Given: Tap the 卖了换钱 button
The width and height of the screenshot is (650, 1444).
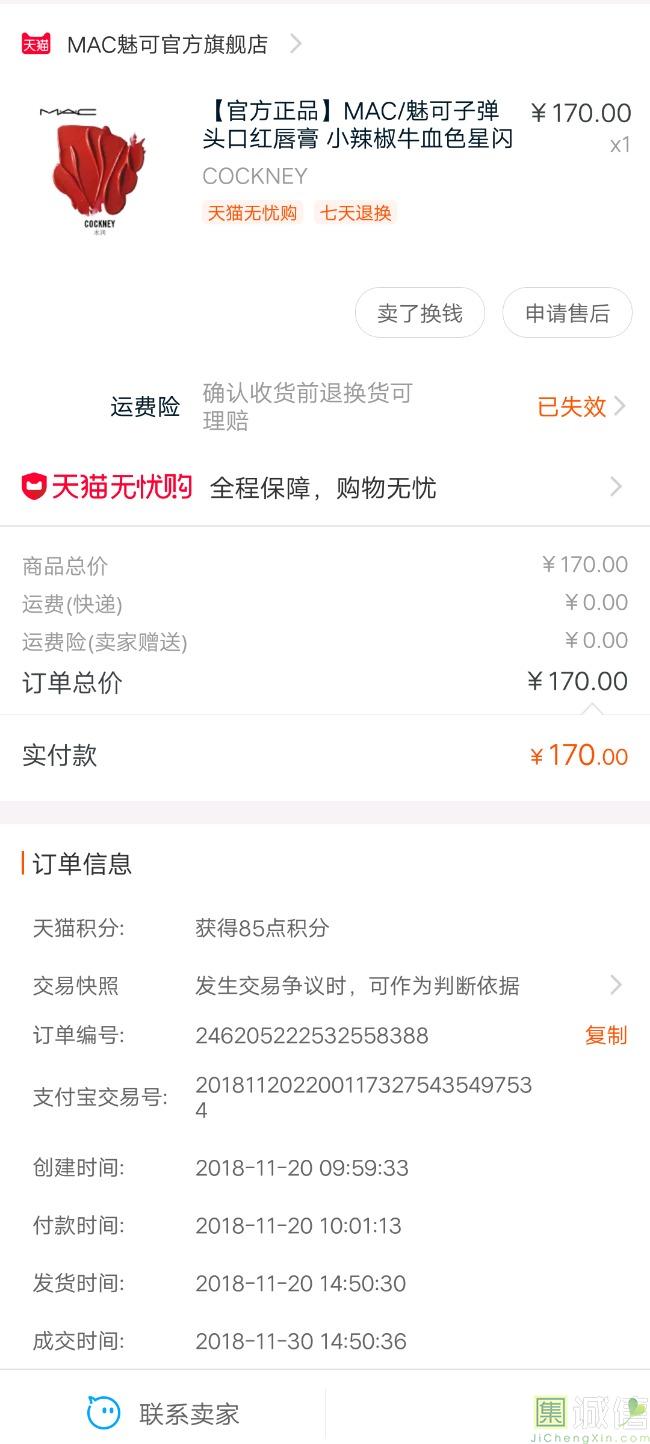Looking at the screenshot, I should coord(420,313).
